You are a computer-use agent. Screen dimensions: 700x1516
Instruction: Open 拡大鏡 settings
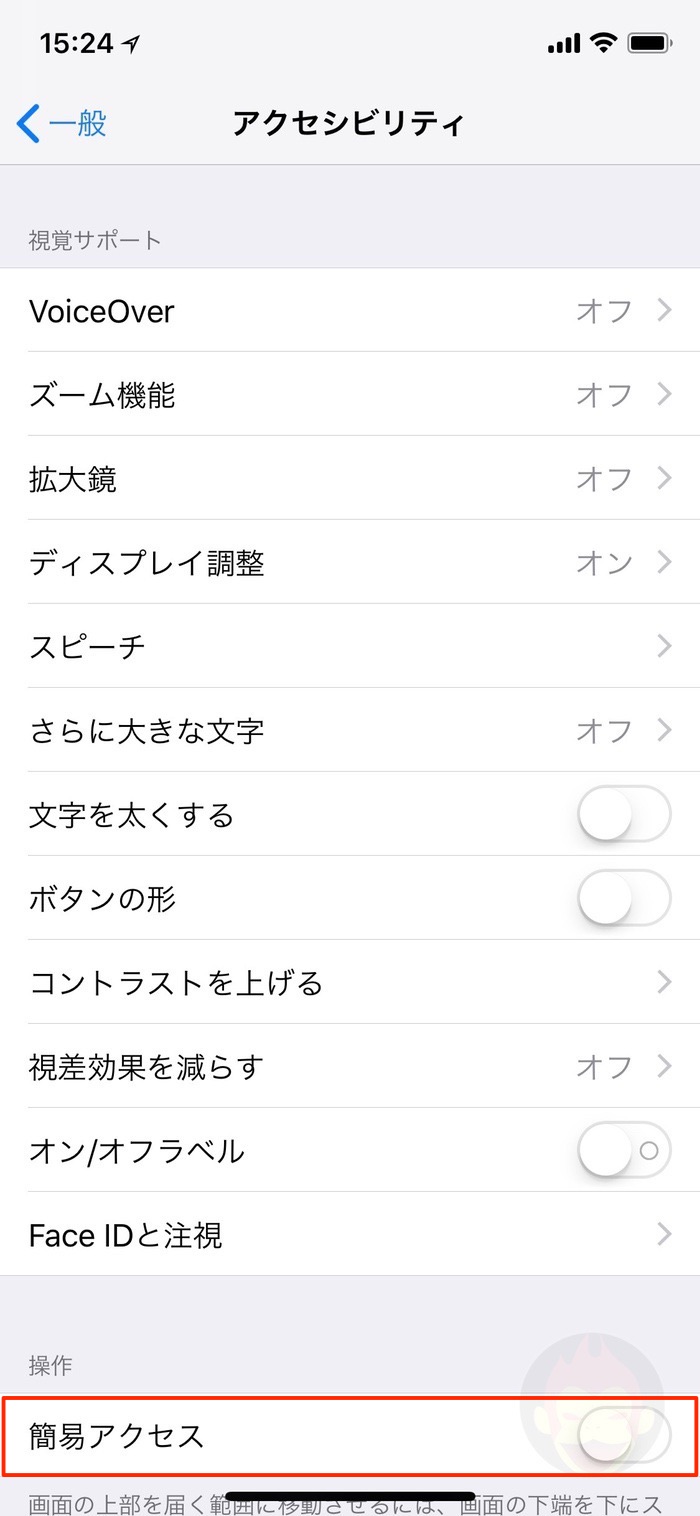click(x=350, y=479)
